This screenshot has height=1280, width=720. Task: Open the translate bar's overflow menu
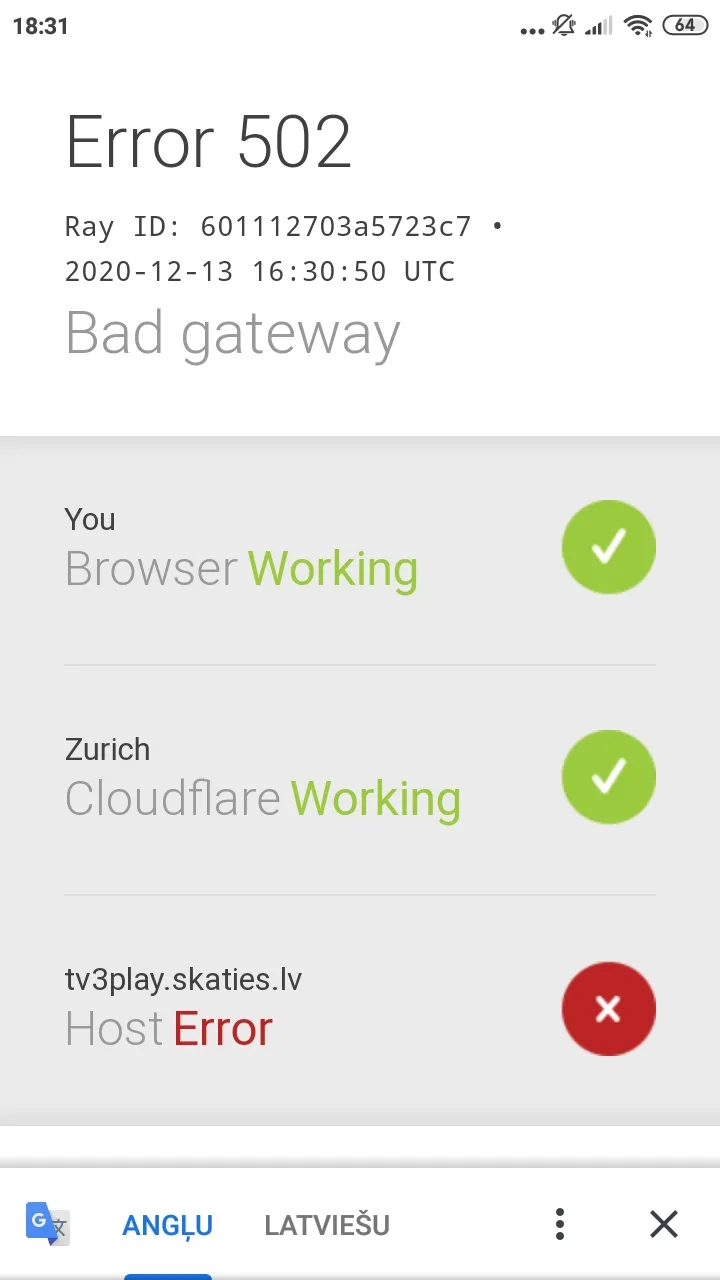(560, 1224)
